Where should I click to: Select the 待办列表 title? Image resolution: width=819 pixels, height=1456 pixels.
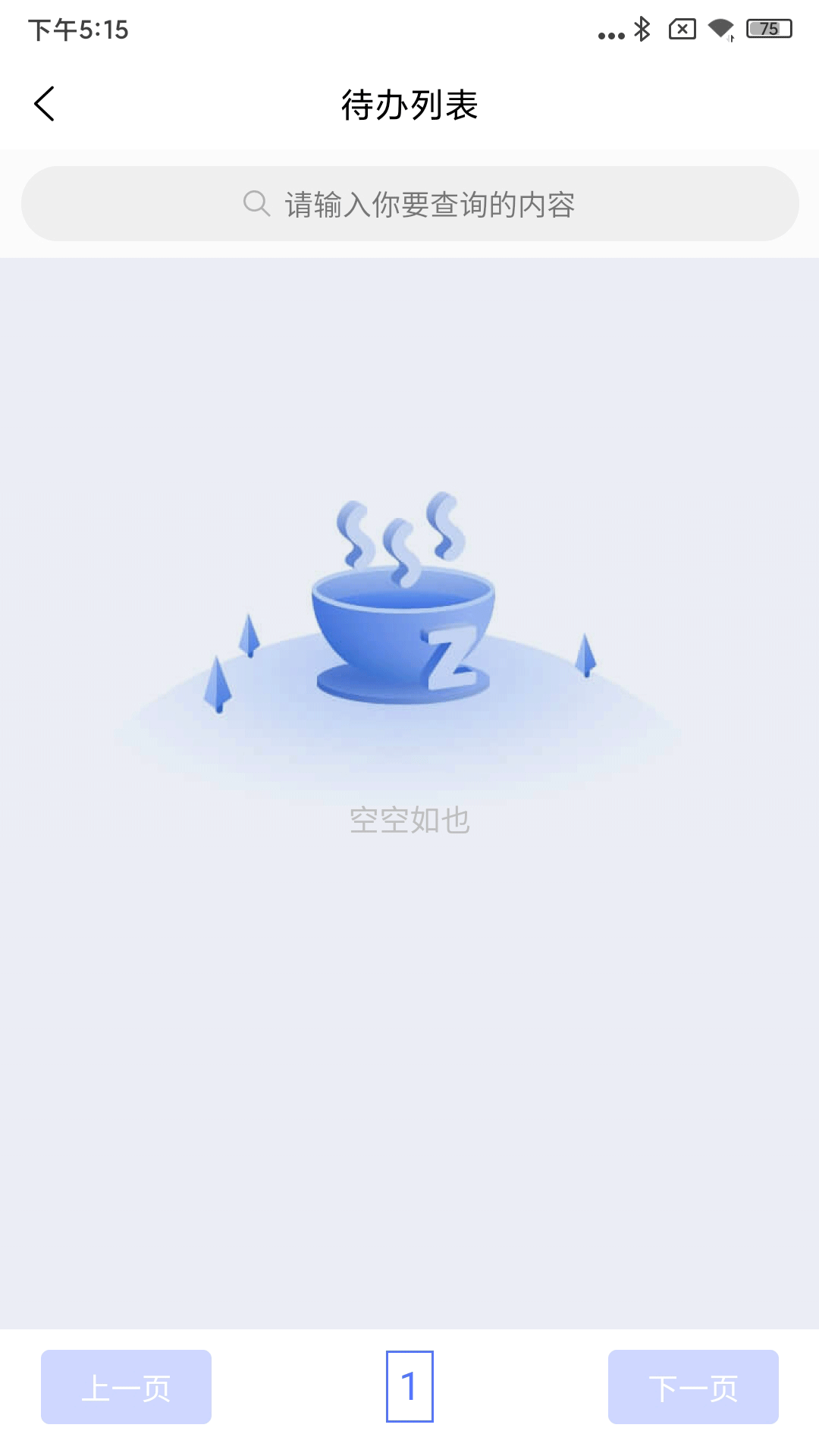pos(409,104)
